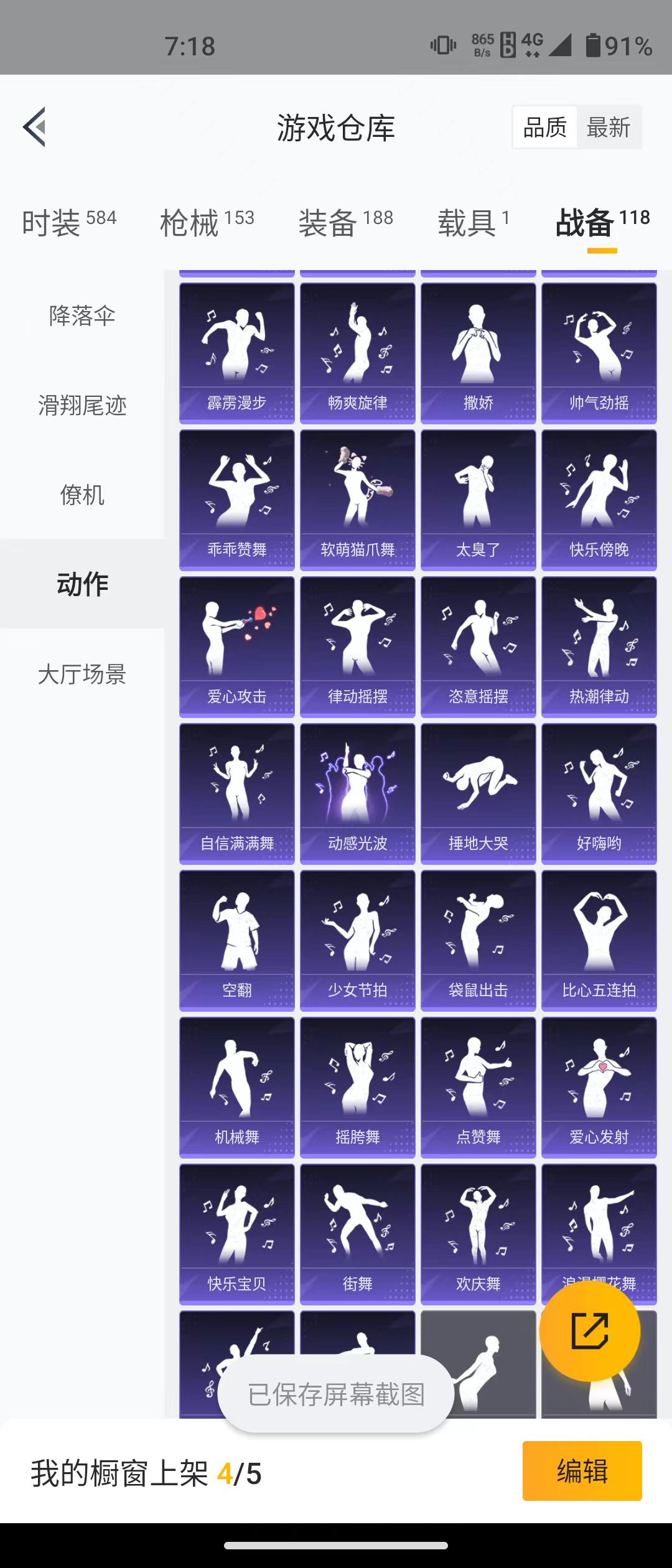Select 降落伞 in the side menu
The width and height of the screenshot is (672, 1568).
pyautogui.click(x=82, y=316)
